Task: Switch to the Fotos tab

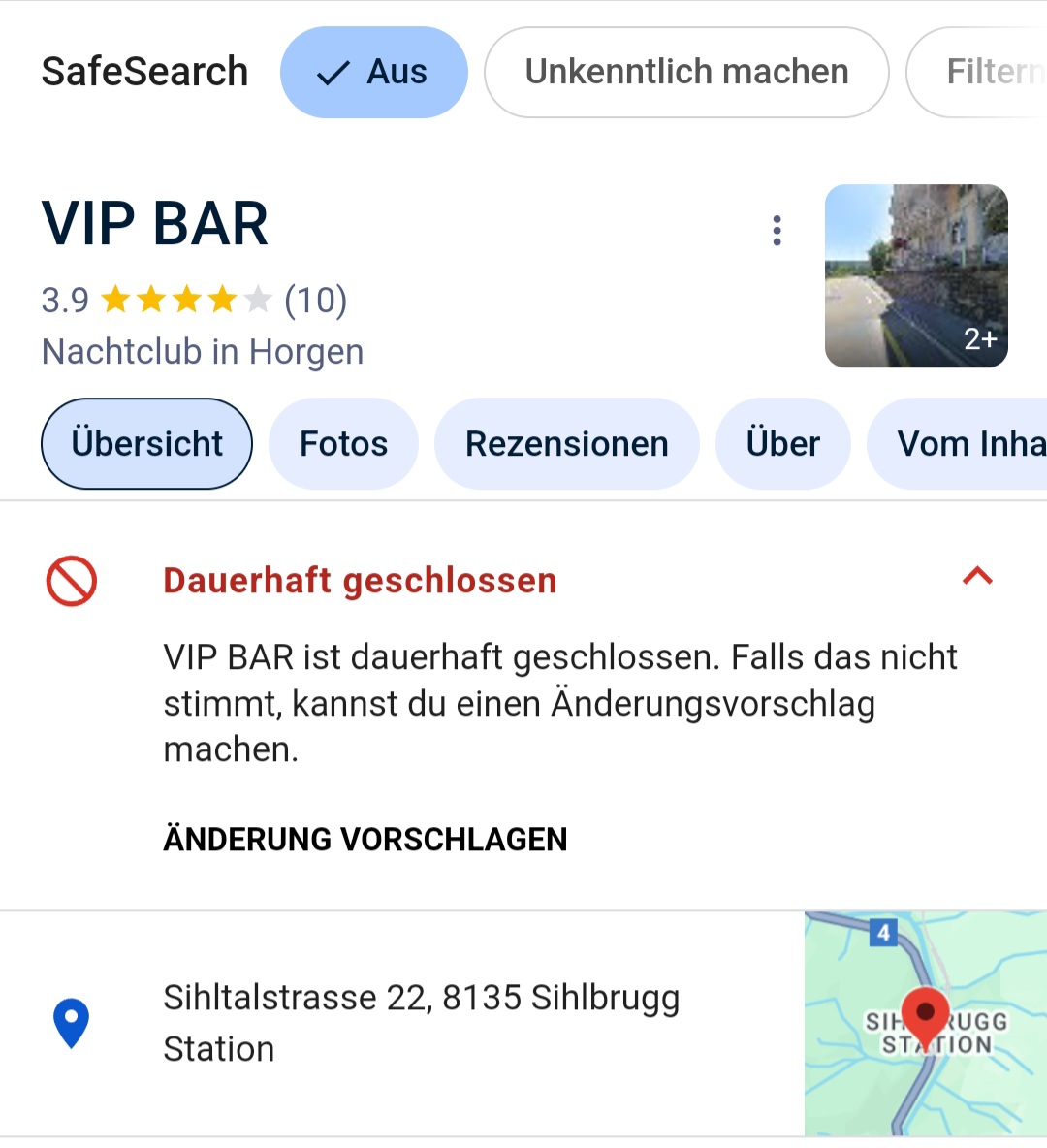Action: pyautogui.click(x=343, y=444)
